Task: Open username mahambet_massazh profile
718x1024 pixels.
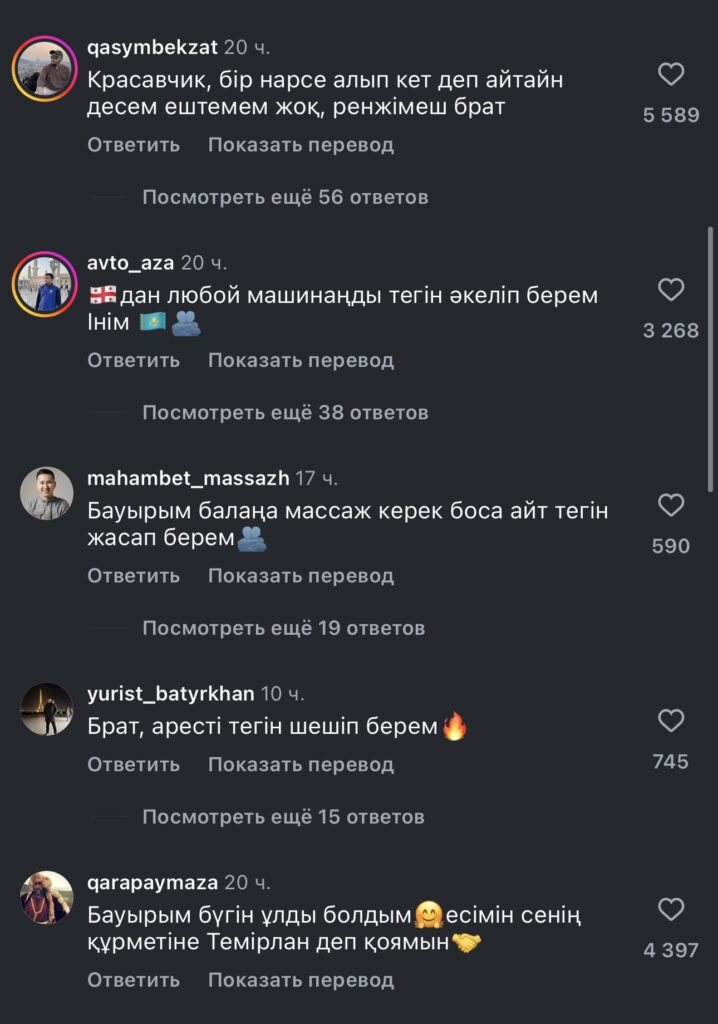Action: coord(186,478)
